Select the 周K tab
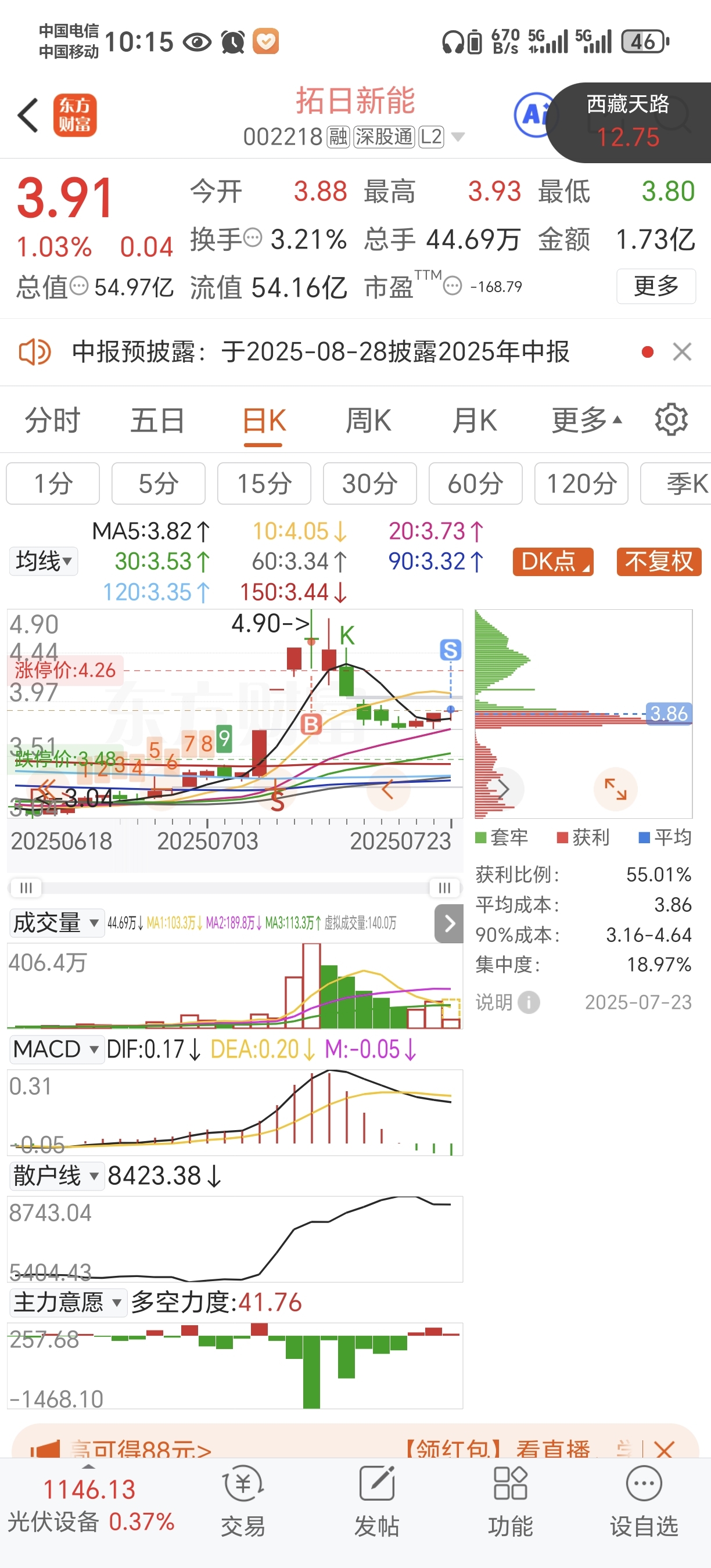Image resolution: width=711 pixels, height=1568 pixels. (x=368, y=420)
